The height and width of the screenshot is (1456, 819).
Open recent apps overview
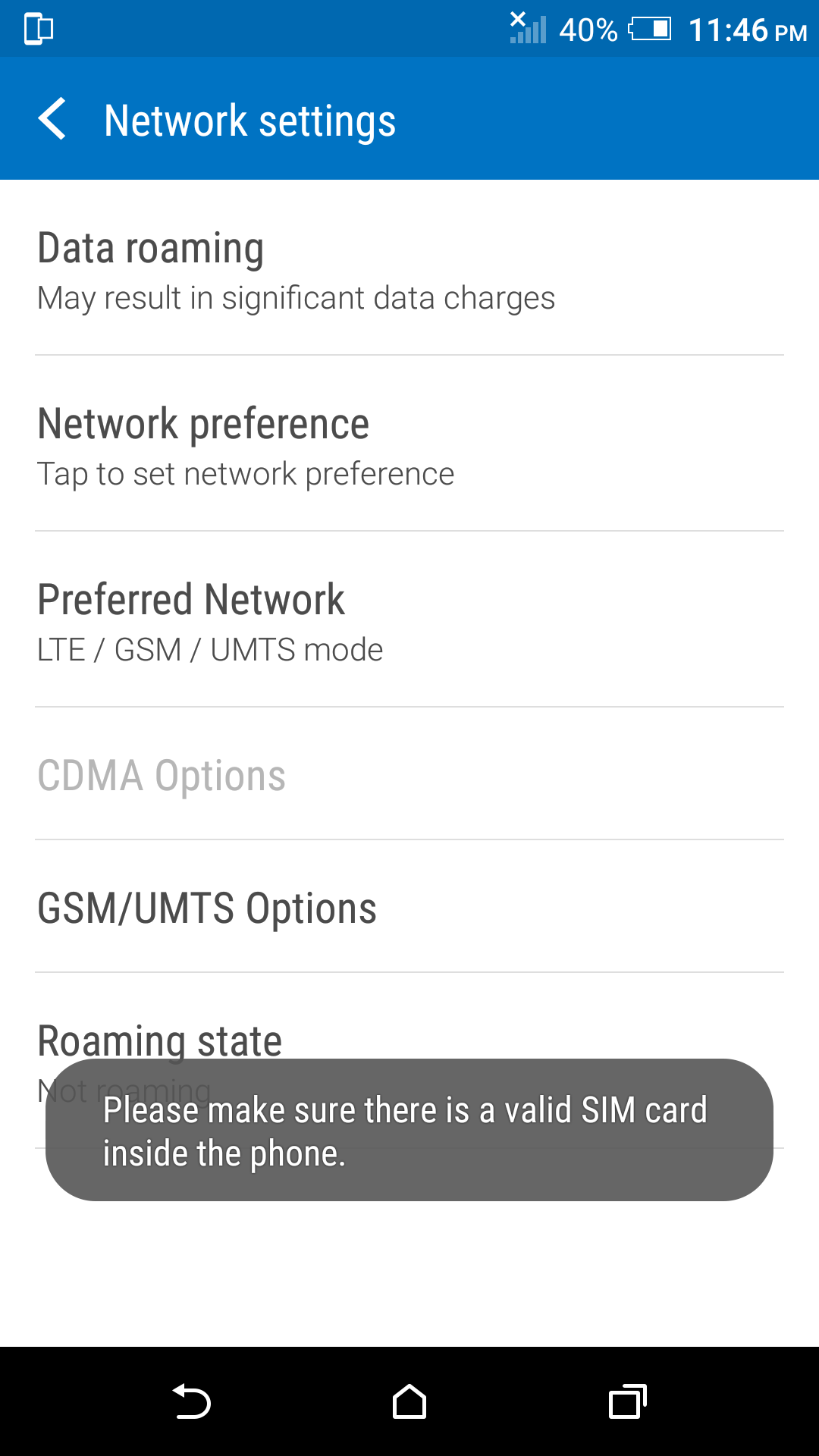(x=627, y=1401)
